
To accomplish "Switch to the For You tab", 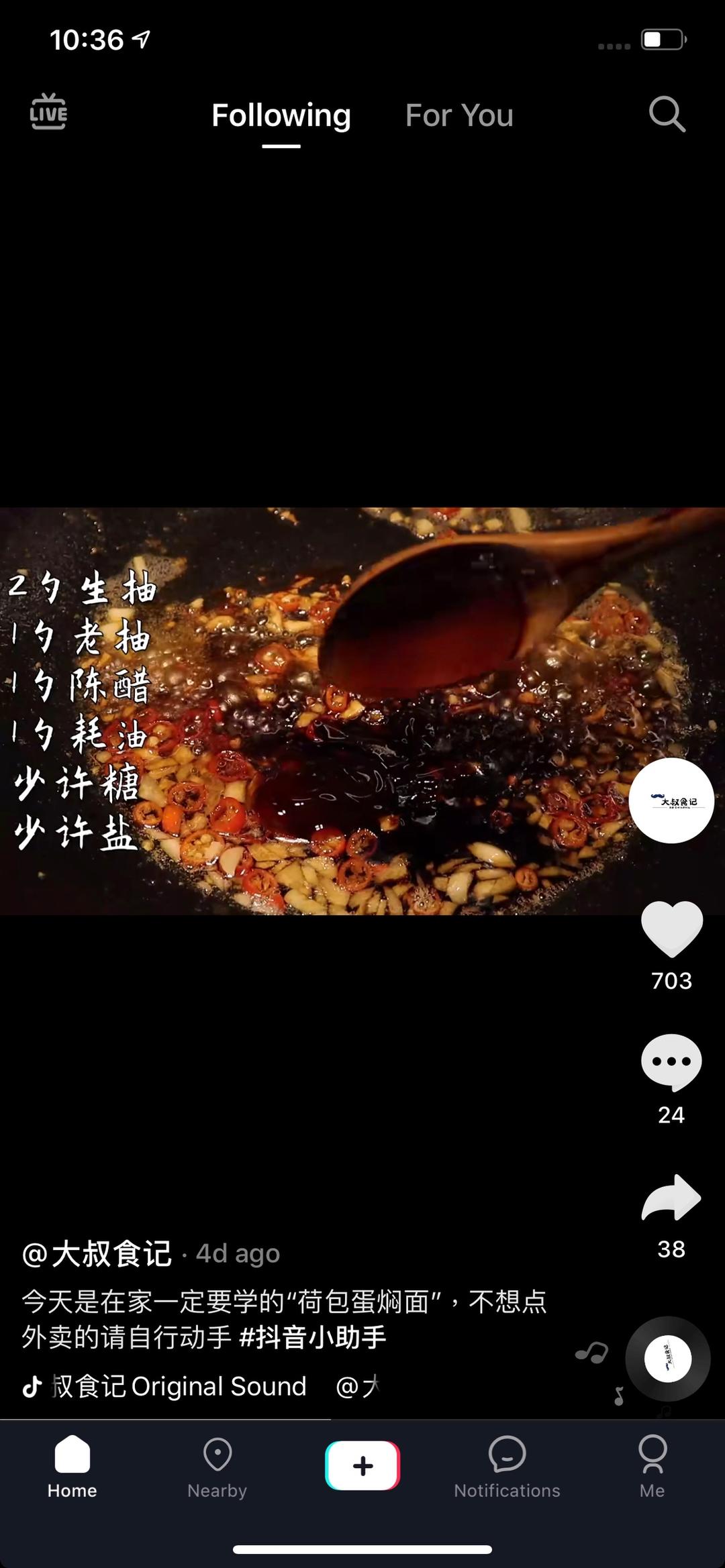I will tap(459, 115).
